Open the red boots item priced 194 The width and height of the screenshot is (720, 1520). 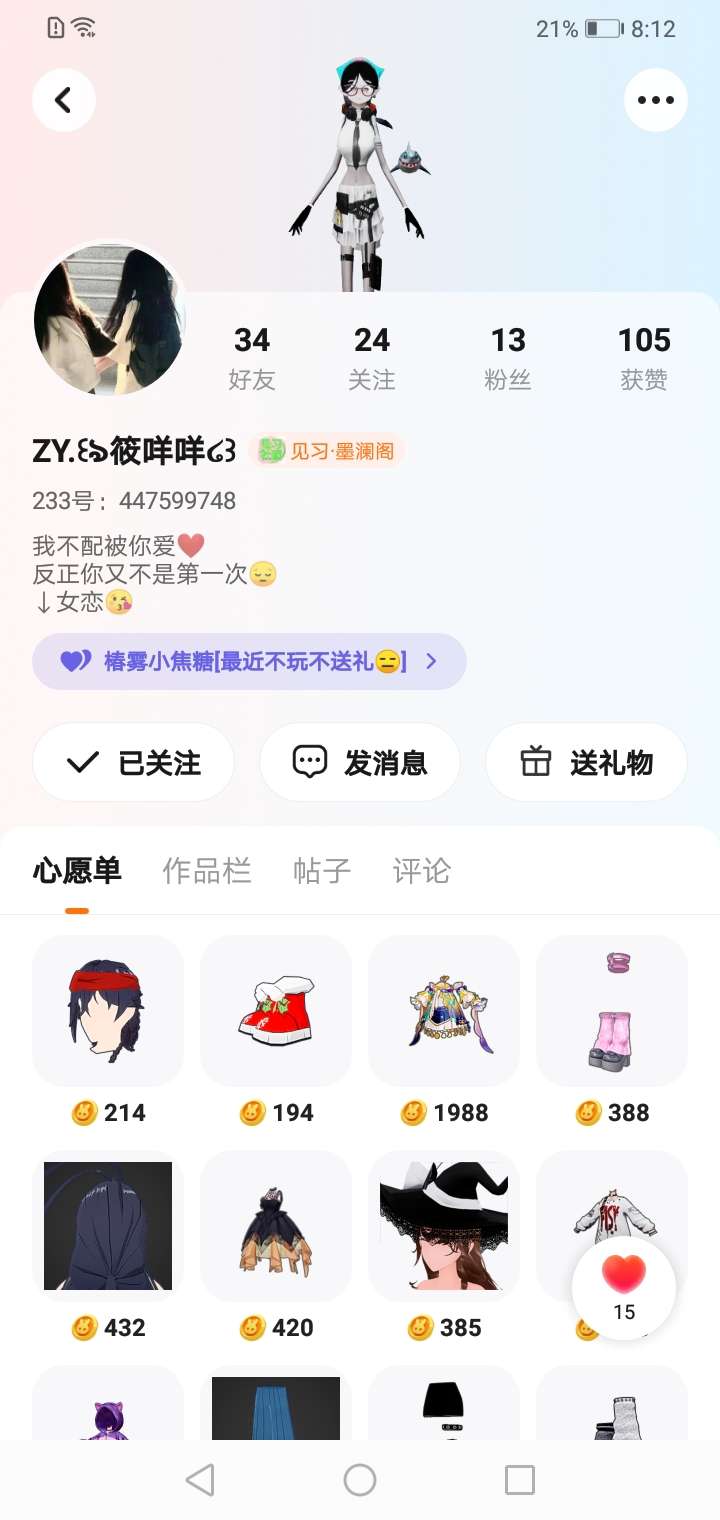pyautogui.click(x=276, y=1010)
